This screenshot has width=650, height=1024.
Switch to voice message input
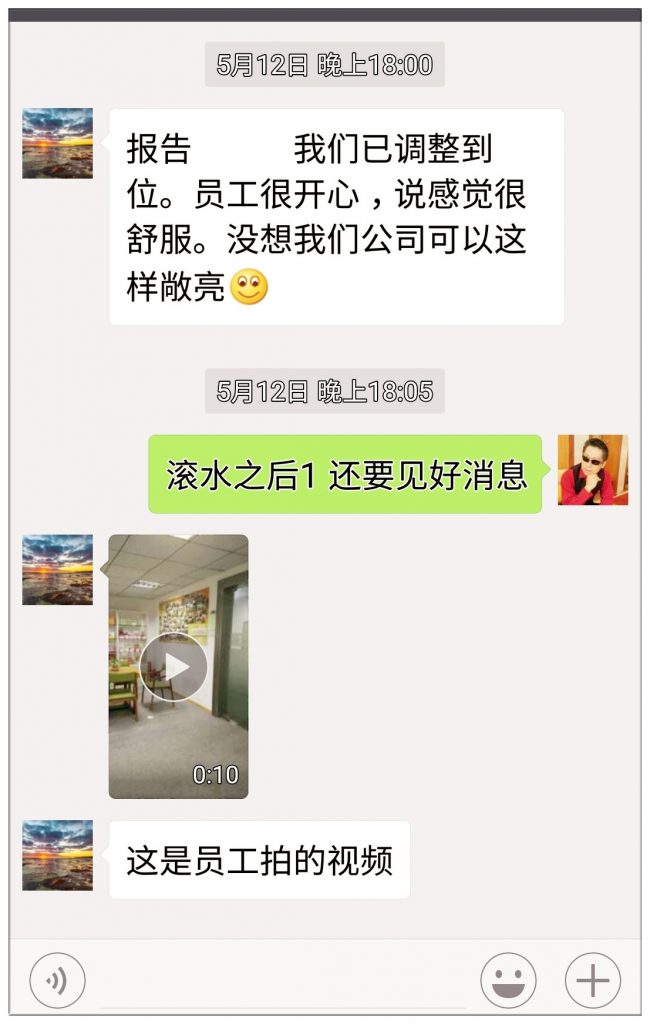coord(57,981)
